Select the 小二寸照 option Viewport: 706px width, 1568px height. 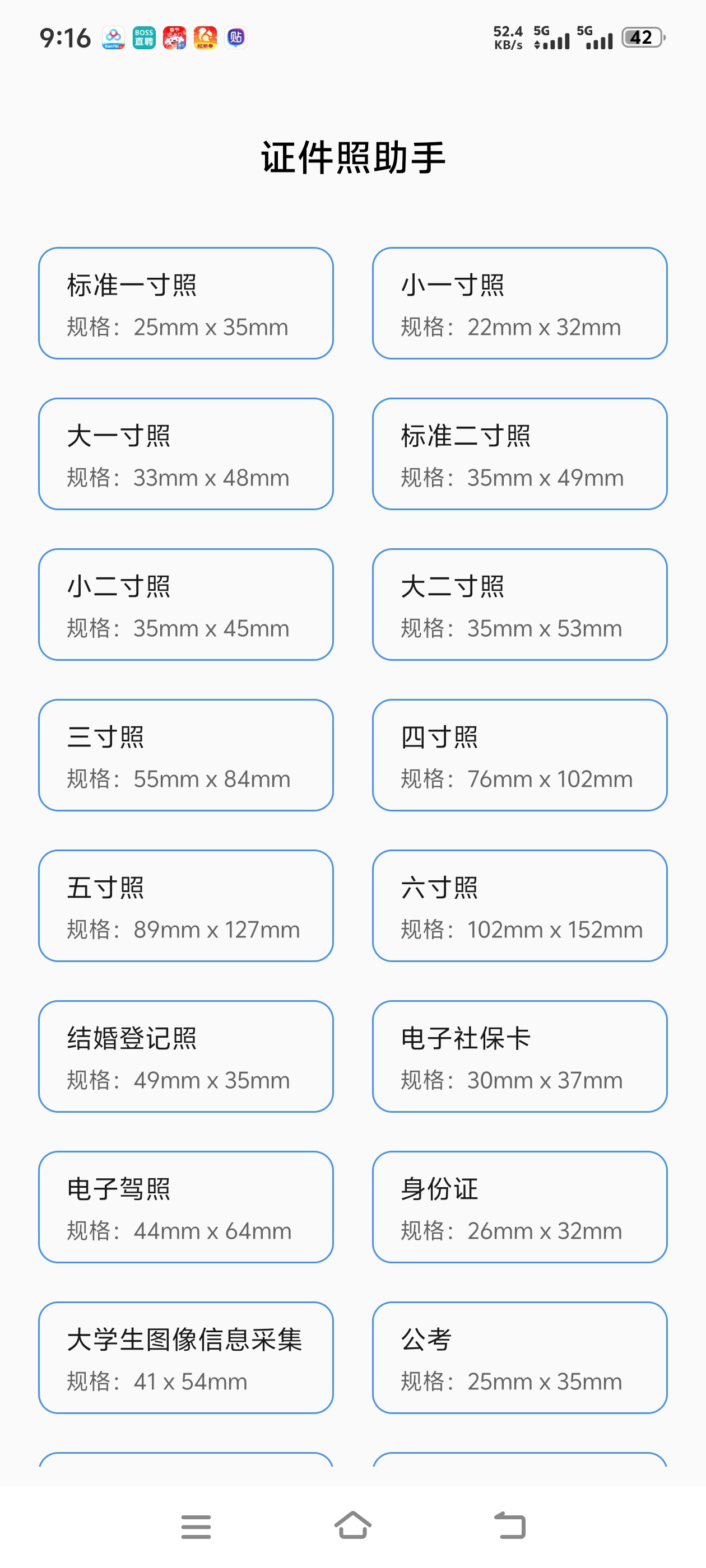coord(186,604)
